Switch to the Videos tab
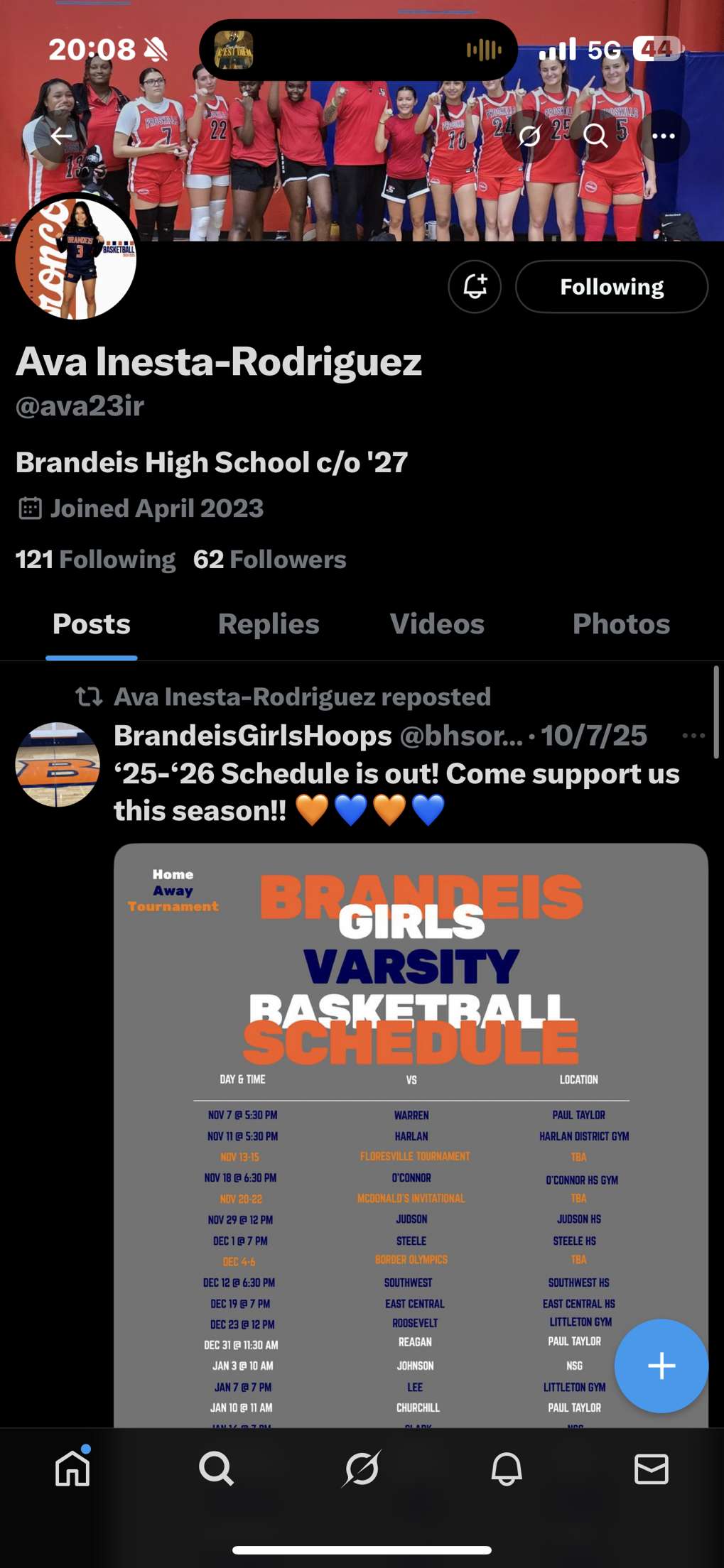724x1568 pixels. click(437, 624)
